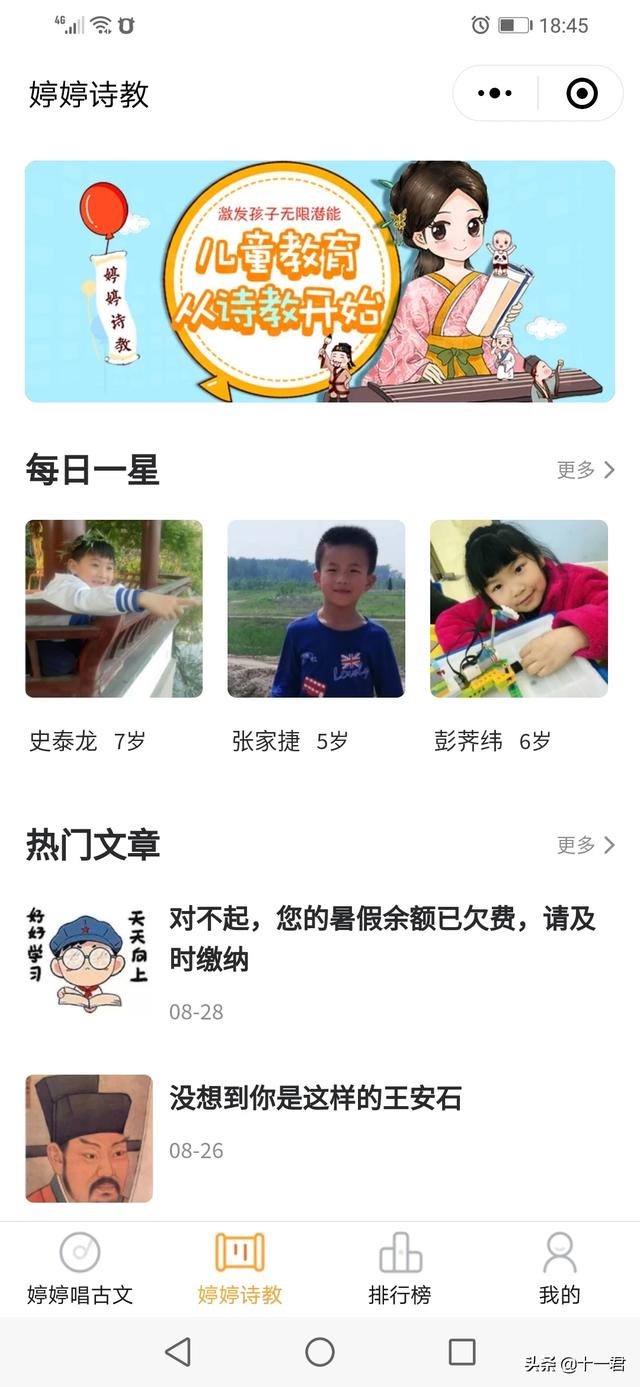Go to the system home screen
The height and width of the screenshot is (1387, 640).
(x=320, y=1352)
